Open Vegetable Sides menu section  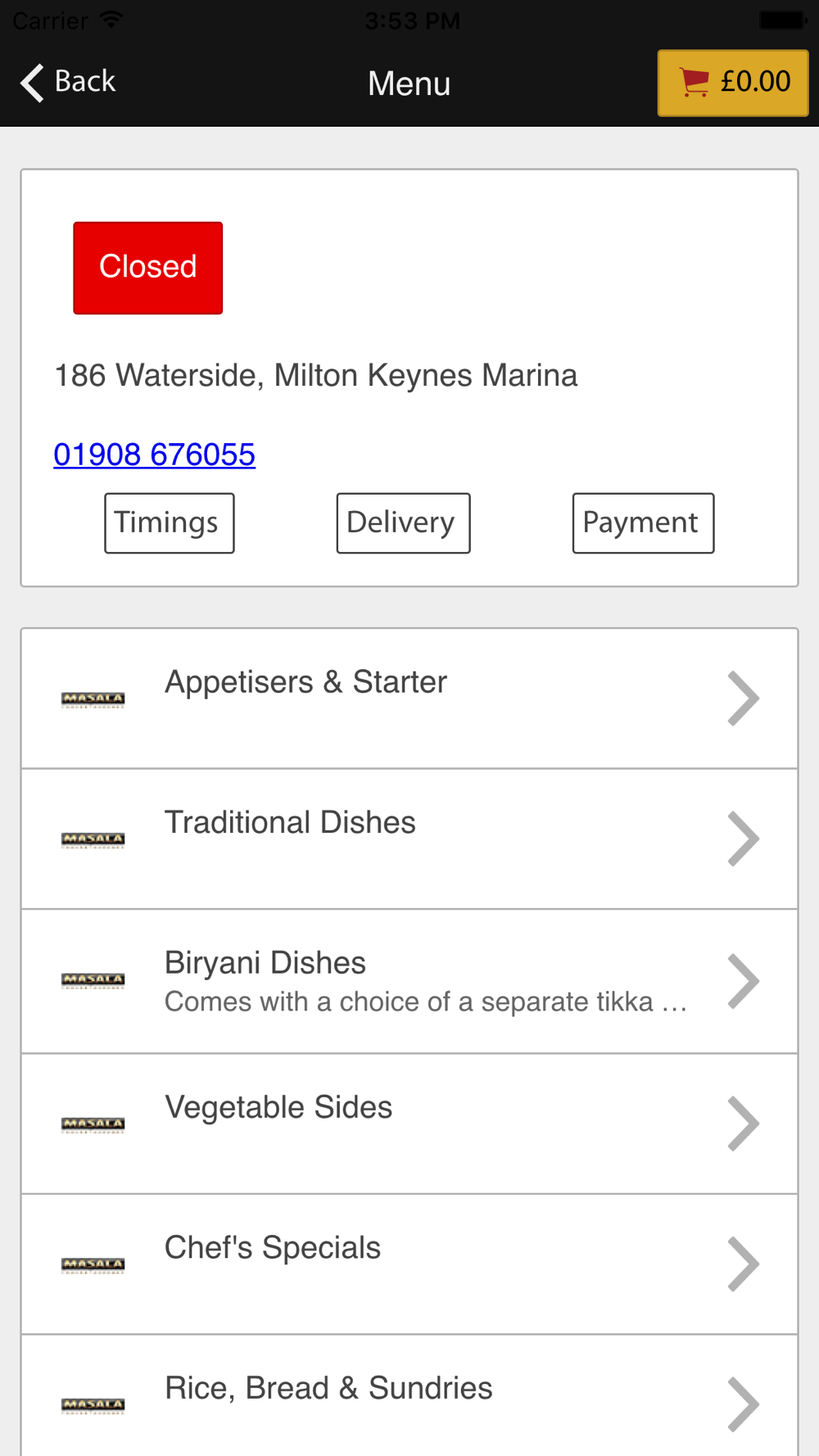(x=409, y=1124)
